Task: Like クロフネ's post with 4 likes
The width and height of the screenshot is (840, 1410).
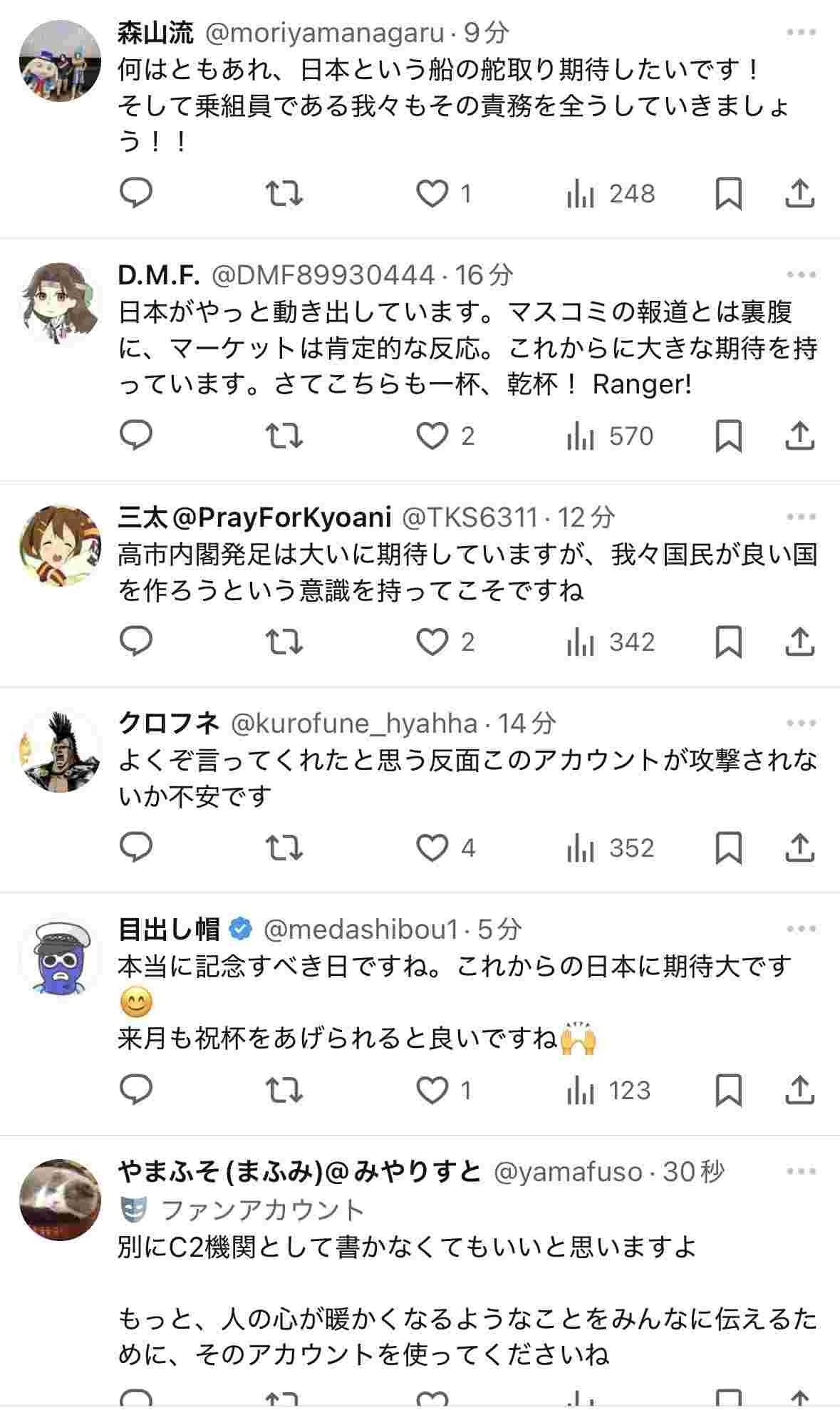Action: (x=432, y=848)
